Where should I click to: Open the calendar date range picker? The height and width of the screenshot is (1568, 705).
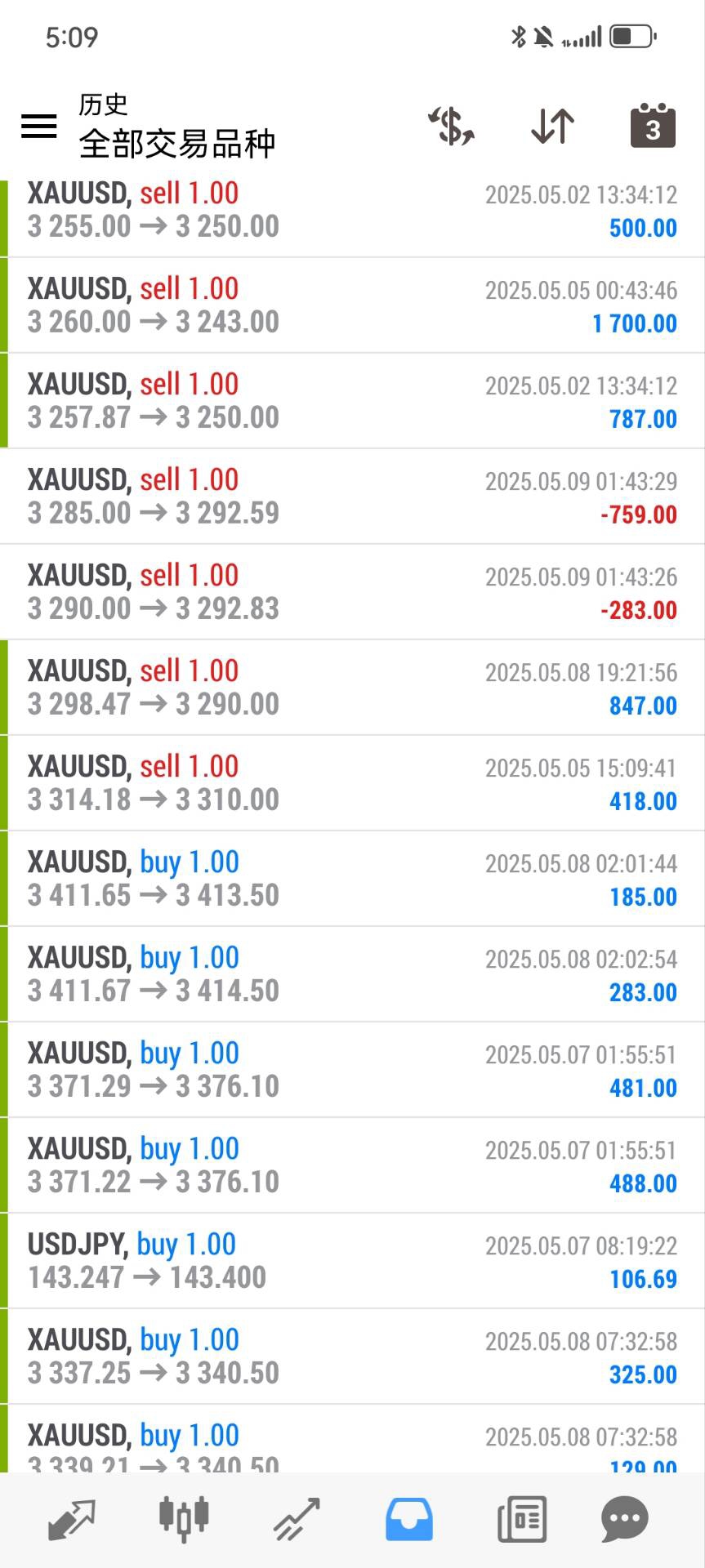[653, 126]
